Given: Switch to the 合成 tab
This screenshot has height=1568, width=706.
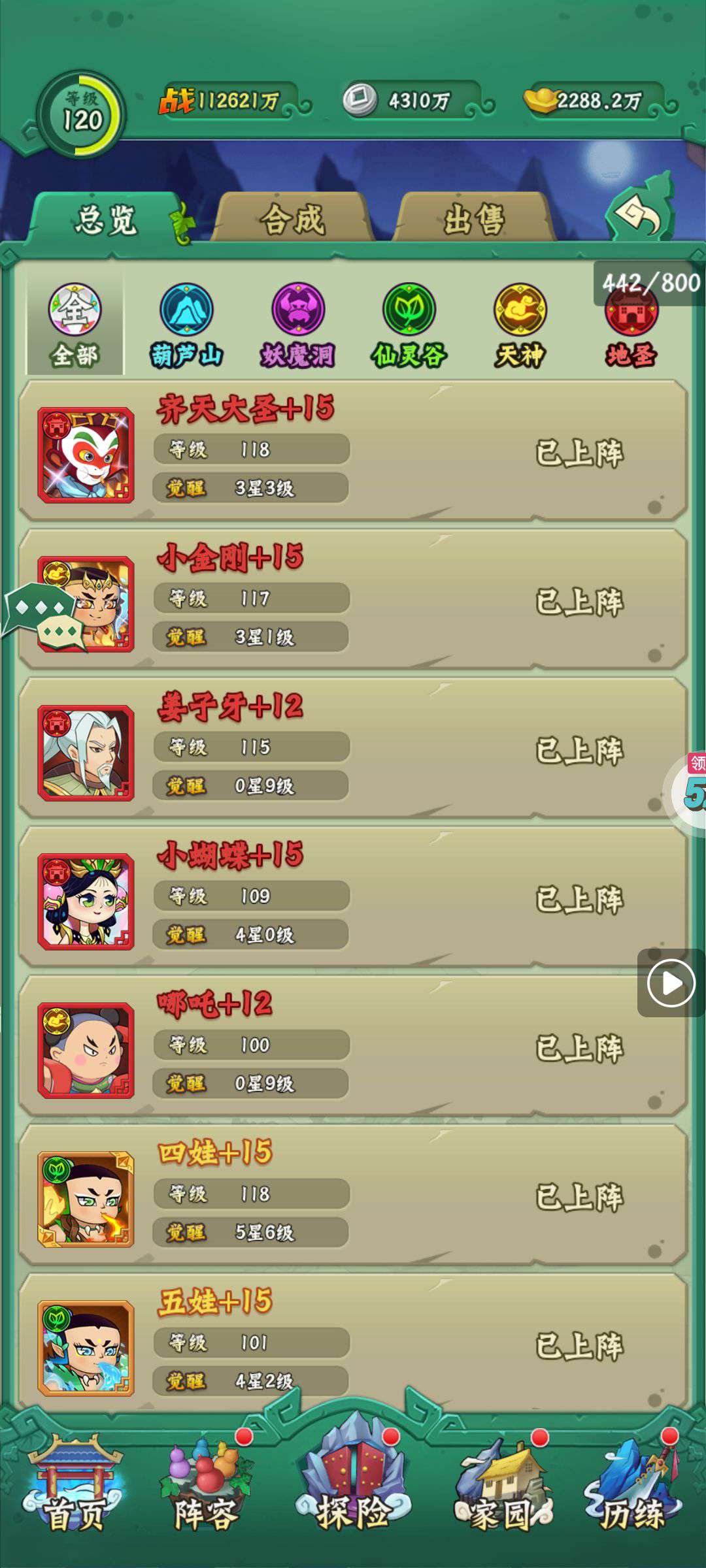Looking at the screenshot, I should (293, 219).
